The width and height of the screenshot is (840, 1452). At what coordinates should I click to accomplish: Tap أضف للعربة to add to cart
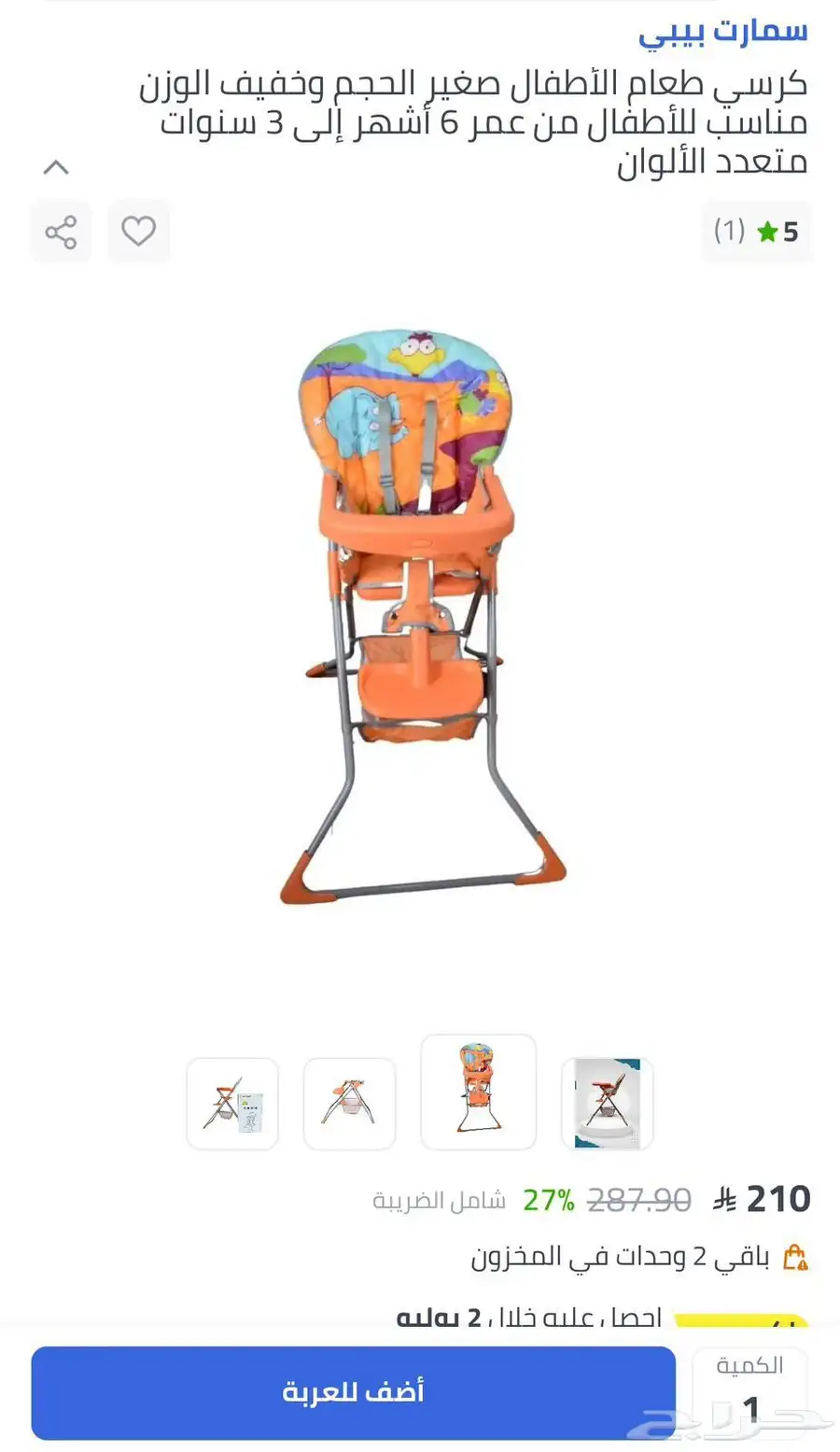pos(353,1392)
